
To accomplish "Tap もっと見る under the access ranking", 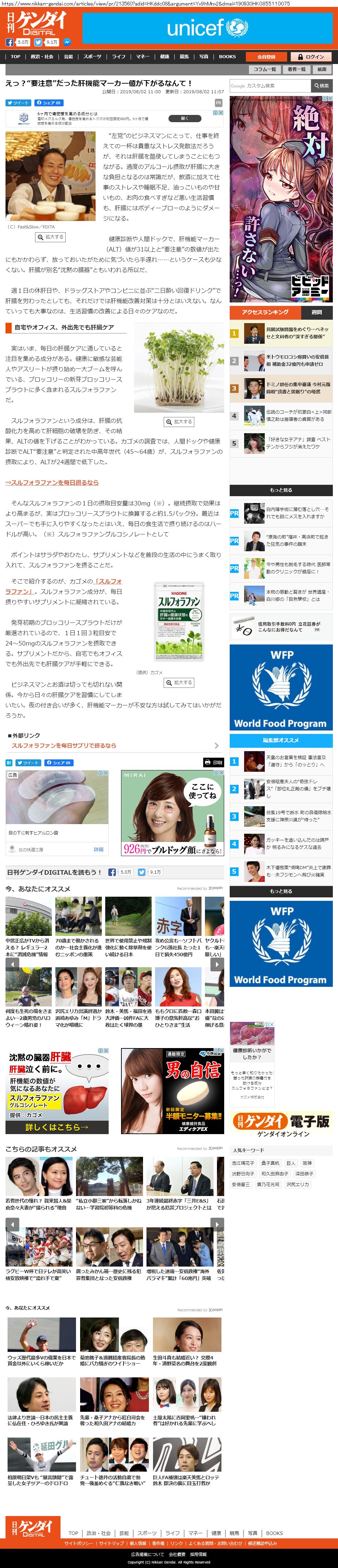I will [x=281, y=489].
